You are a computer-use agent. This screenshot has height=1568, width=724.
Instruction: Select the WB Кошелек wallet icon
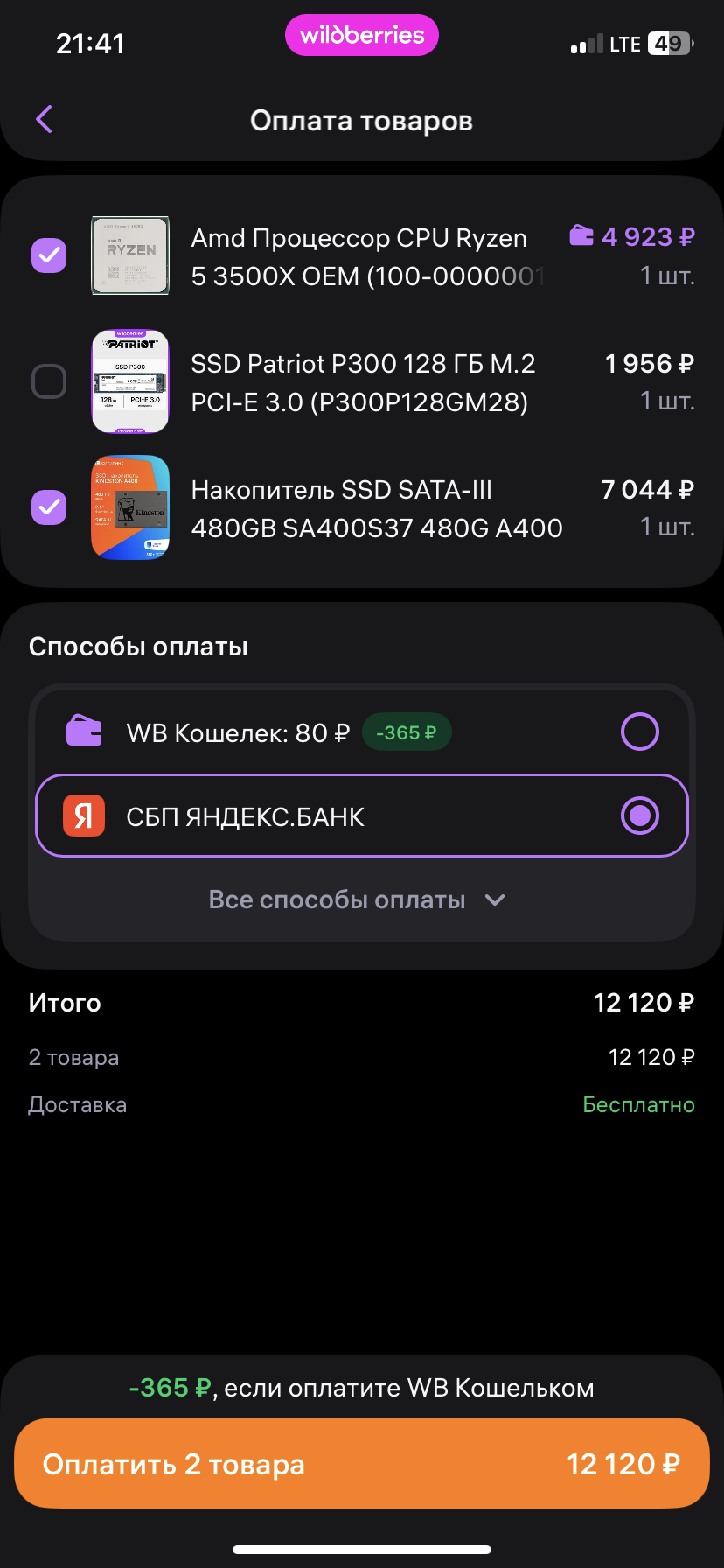(83, 731)
